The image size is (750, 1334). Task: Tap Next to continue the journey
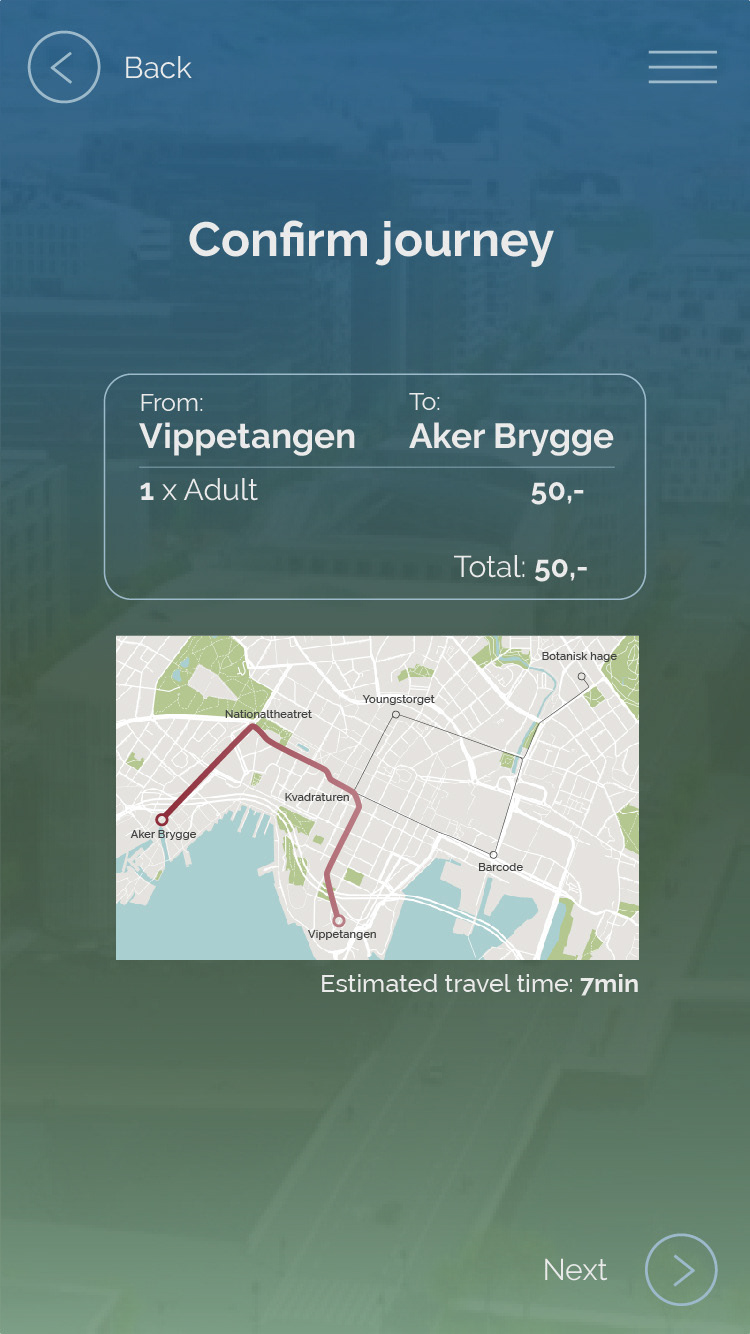click(x=681, y=1270)
